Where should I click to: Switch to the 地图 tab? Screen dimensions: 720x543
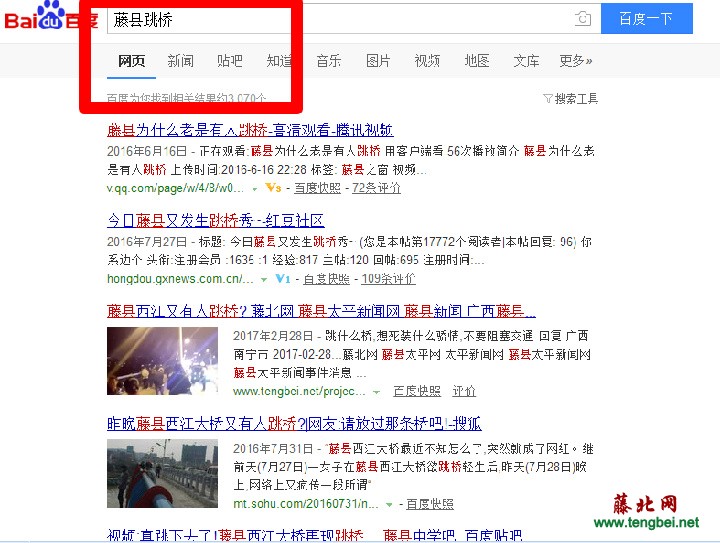tap(477, 61)
